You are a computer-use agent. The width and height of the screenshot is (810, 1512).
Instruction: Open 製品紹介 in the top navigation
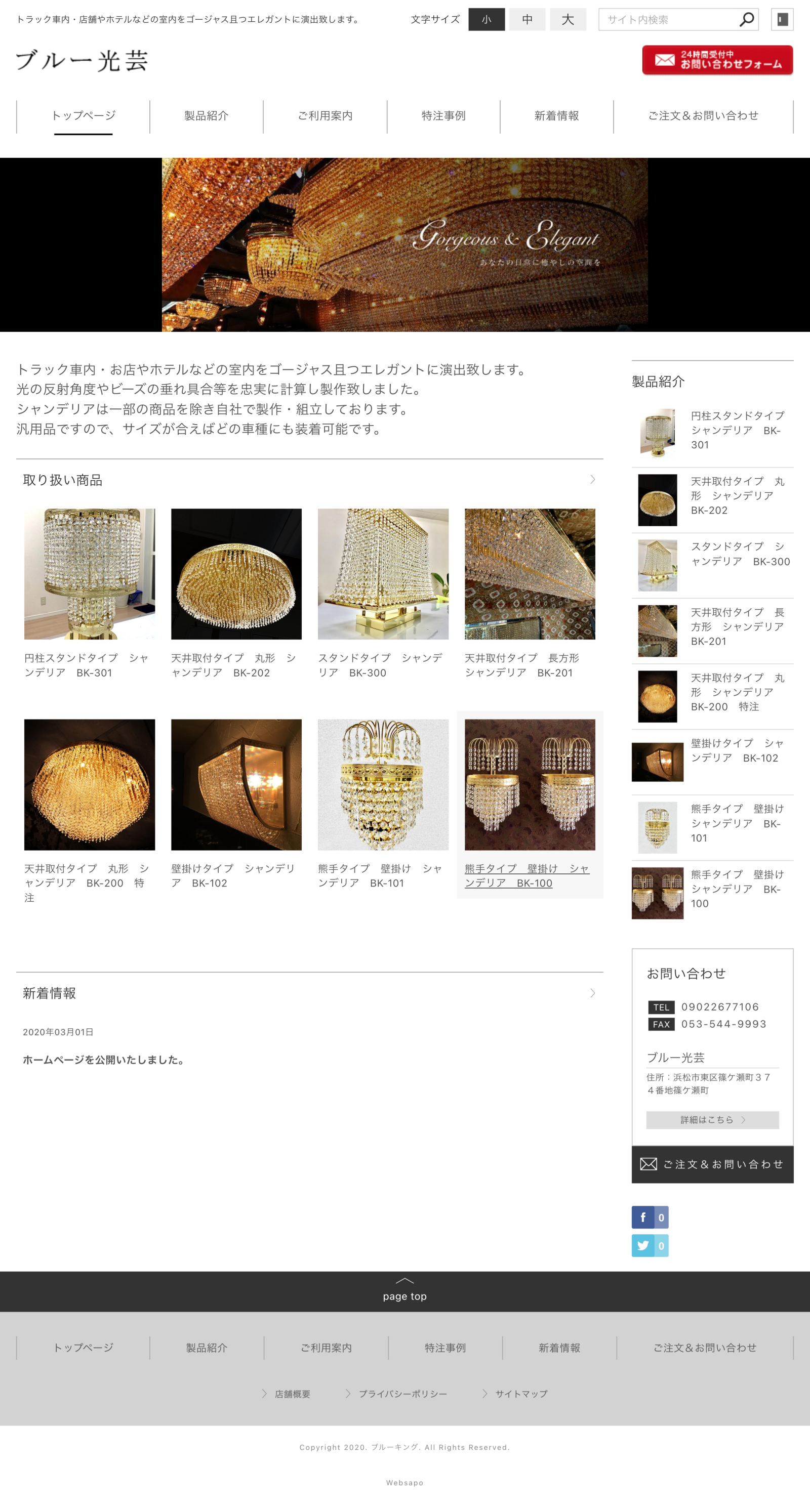[206, 116]
